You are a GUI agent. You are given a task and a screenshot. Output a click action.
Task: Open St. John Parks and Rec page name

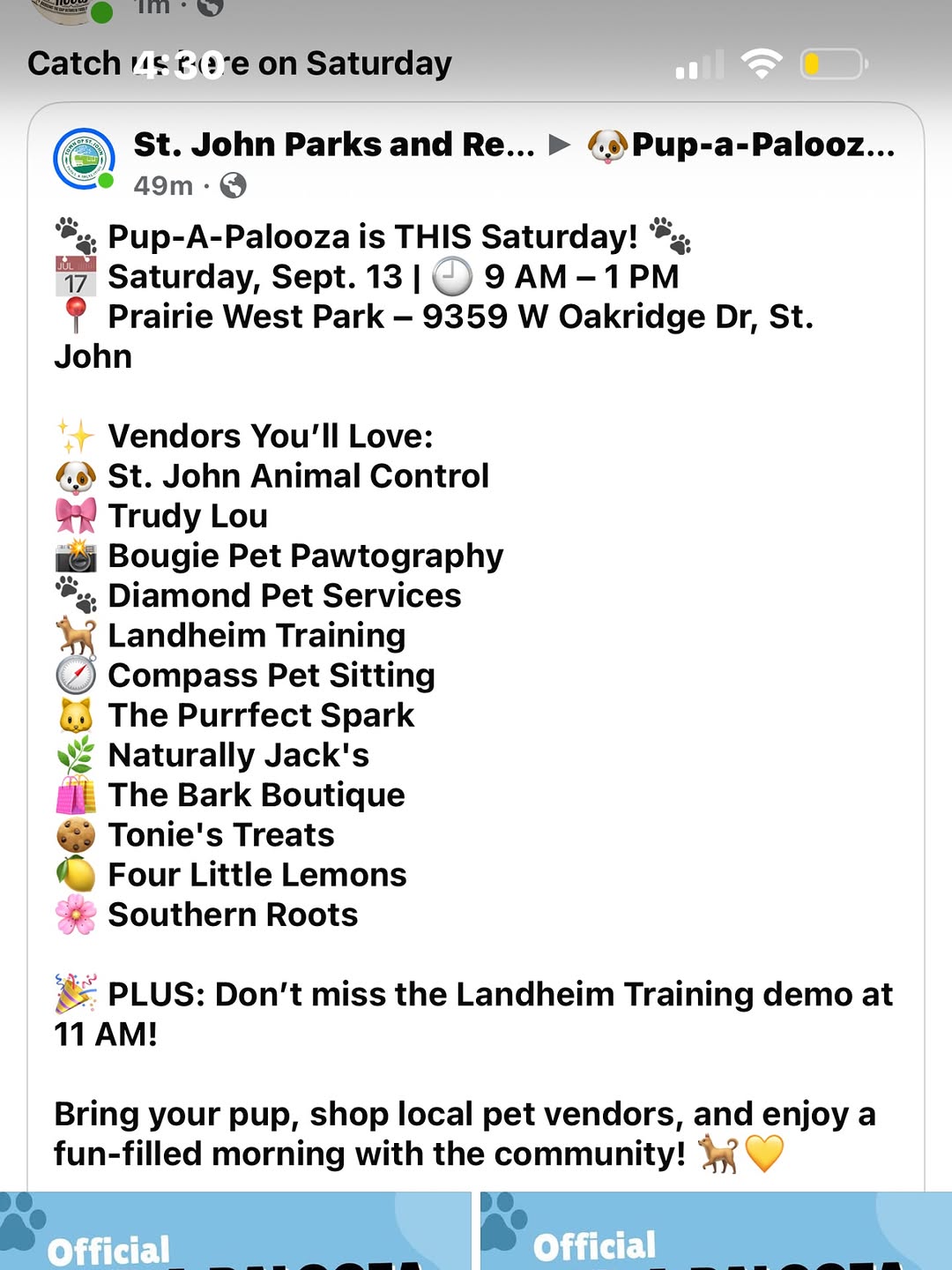click(x=333, y=145)
